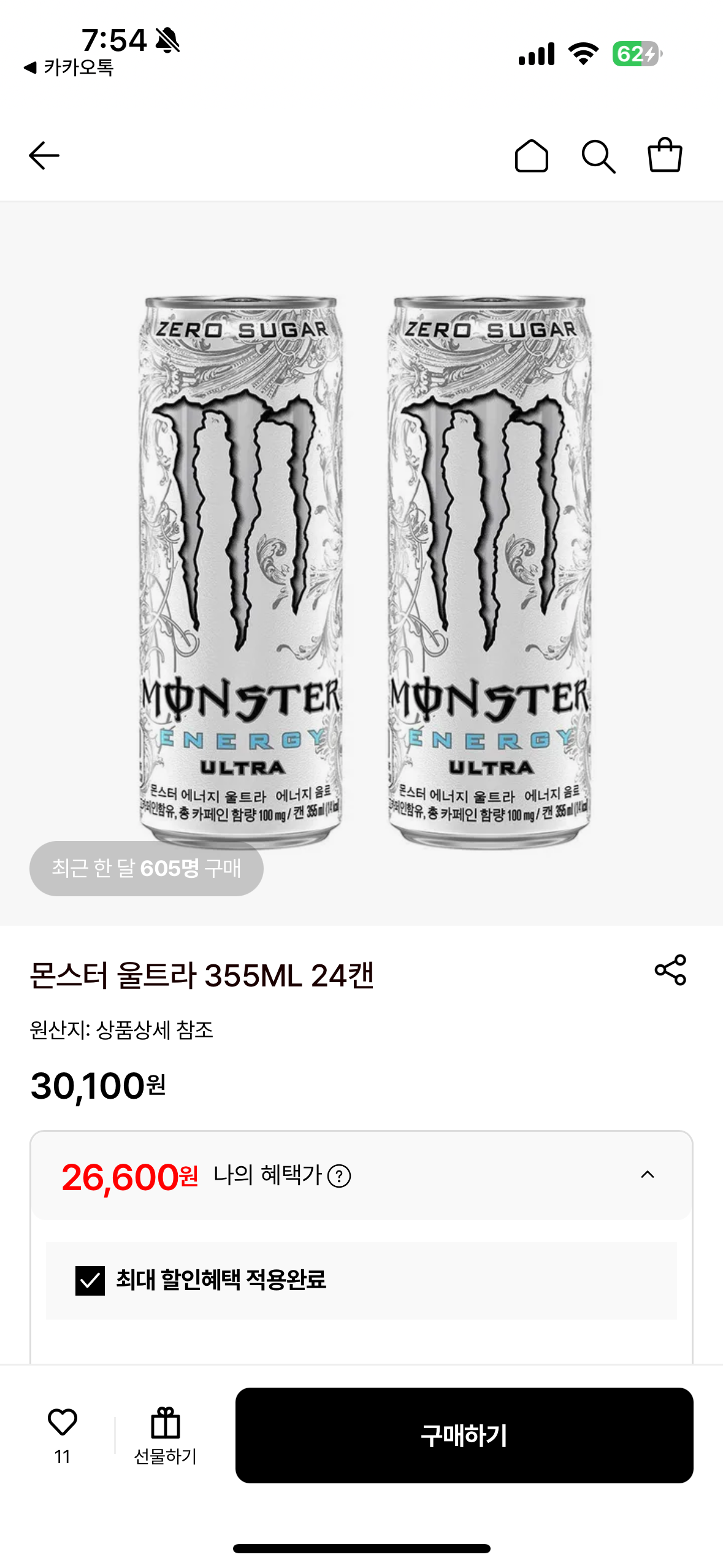Open the 나의 혜택가 help icon
Image resolution: width=723 pixels, height=1568 pixels.
click(x=339, y=1176)
